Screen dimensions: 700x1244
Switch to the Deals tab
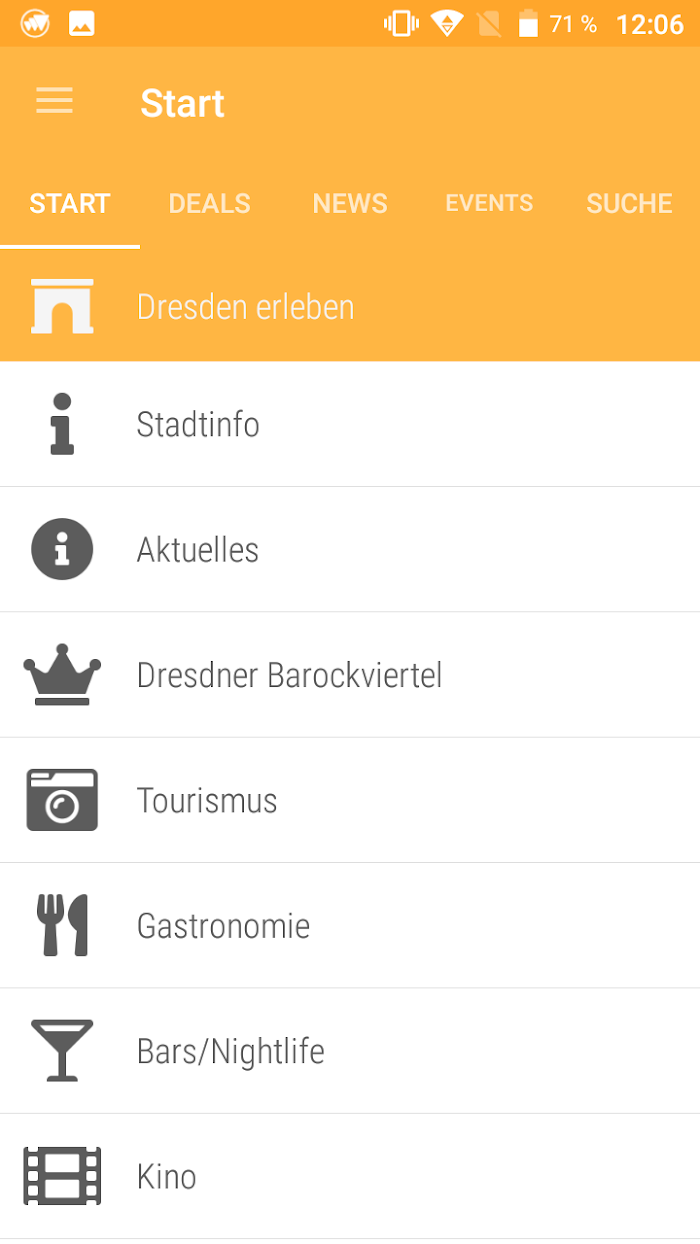210,204
